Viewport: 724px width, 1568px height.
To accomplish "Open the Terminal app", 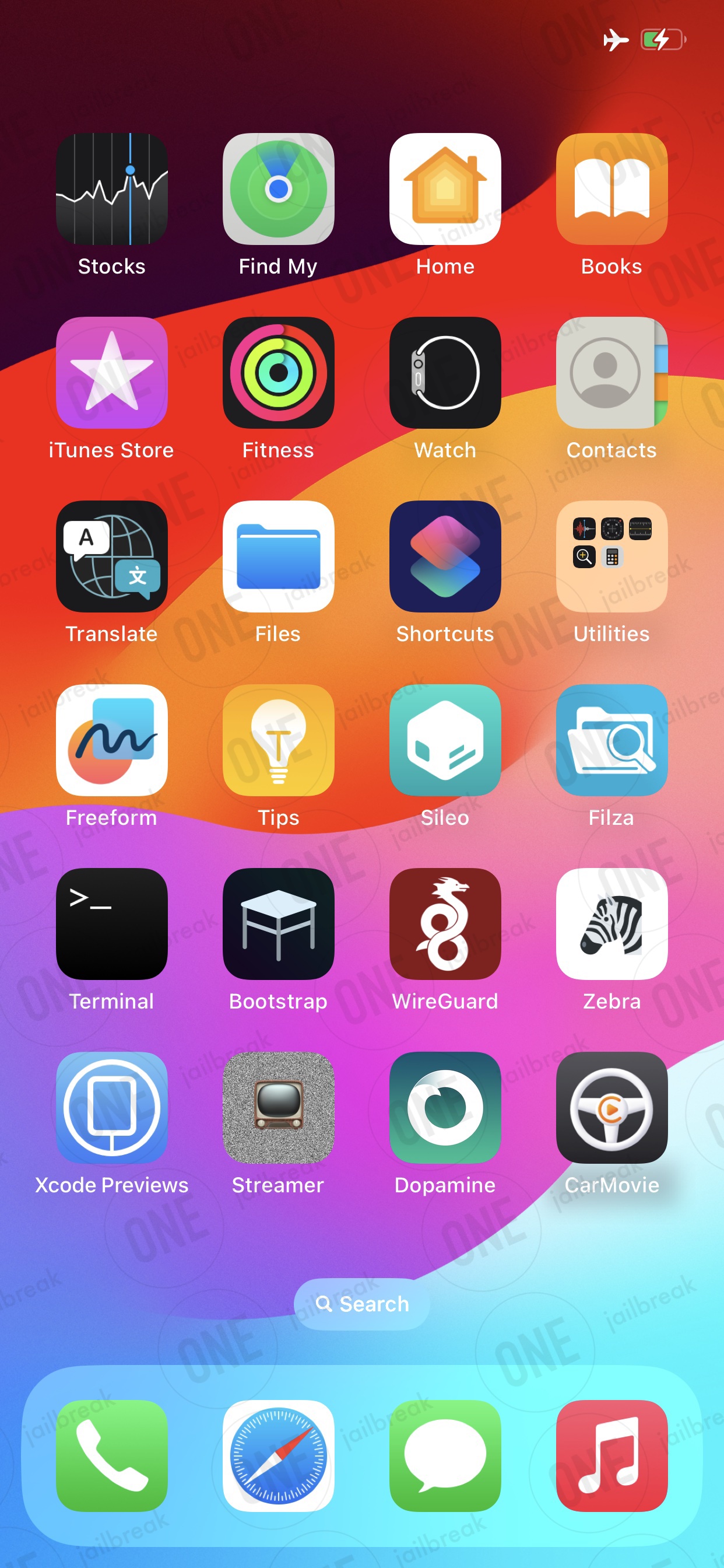I will 111,924.
